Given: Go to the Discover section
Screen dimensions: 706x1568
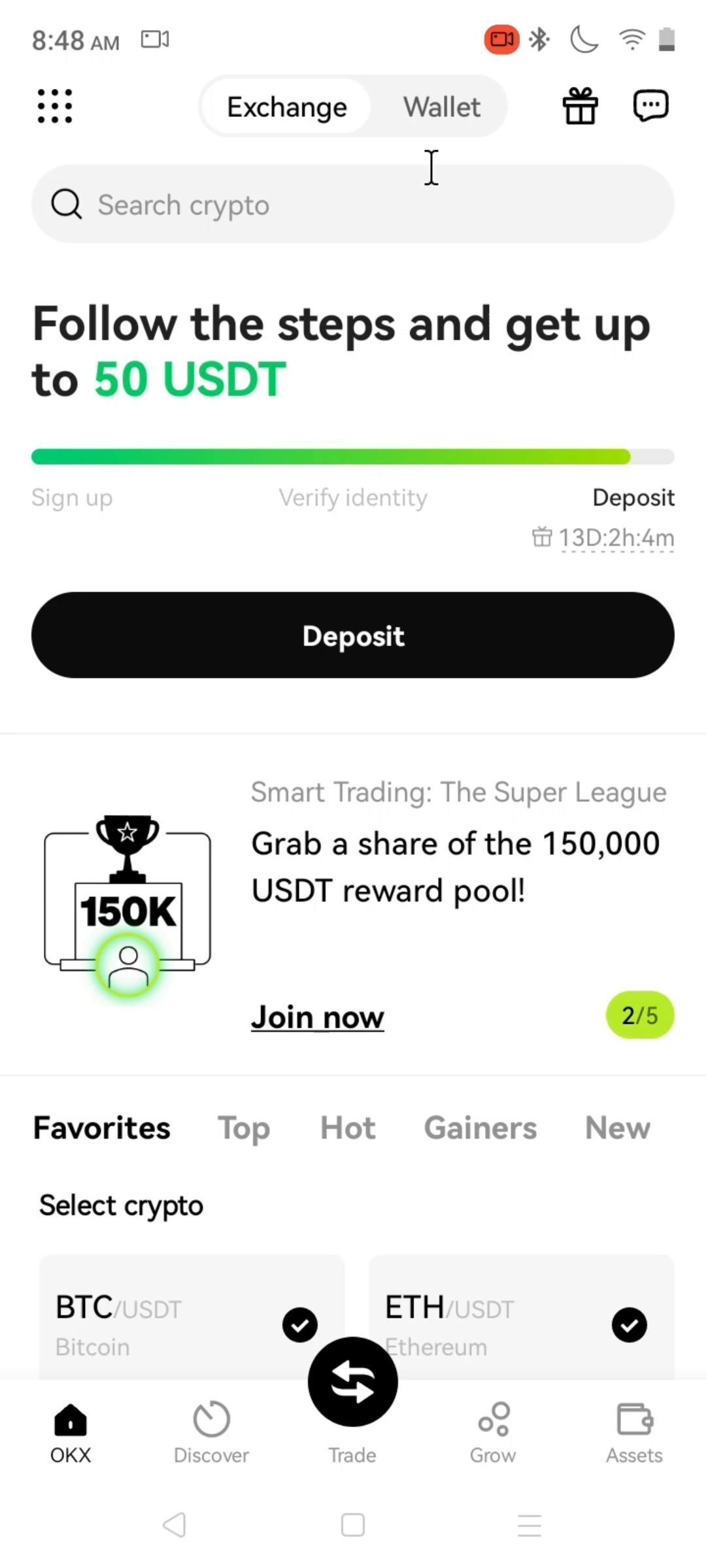Looking at the screenshot, I should 211,1432.
